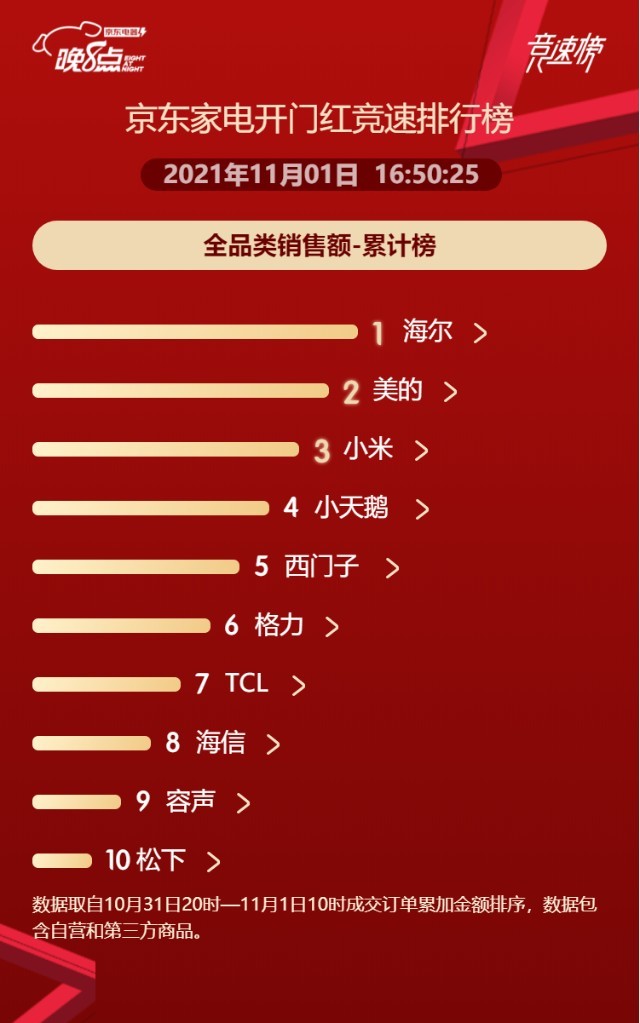Image resolution: width=640 pixels, height=1023 pixels.
Task: View the TCL ranking entry
Action: [x=247, y=684]
